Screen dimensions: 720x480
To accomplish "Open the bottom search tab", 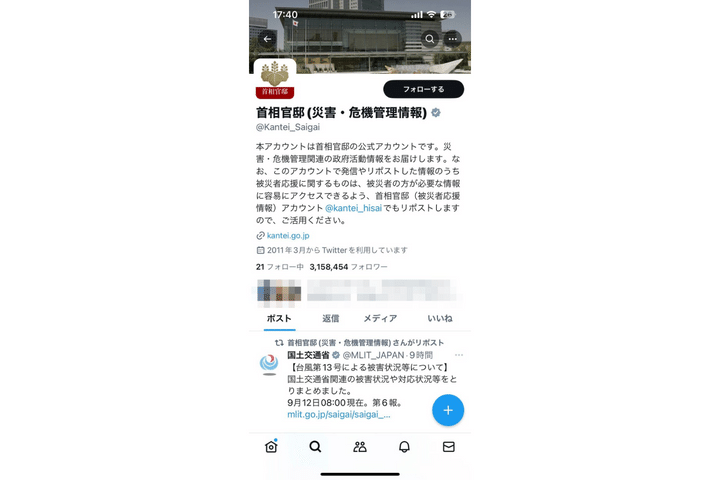I will (315, 447).
